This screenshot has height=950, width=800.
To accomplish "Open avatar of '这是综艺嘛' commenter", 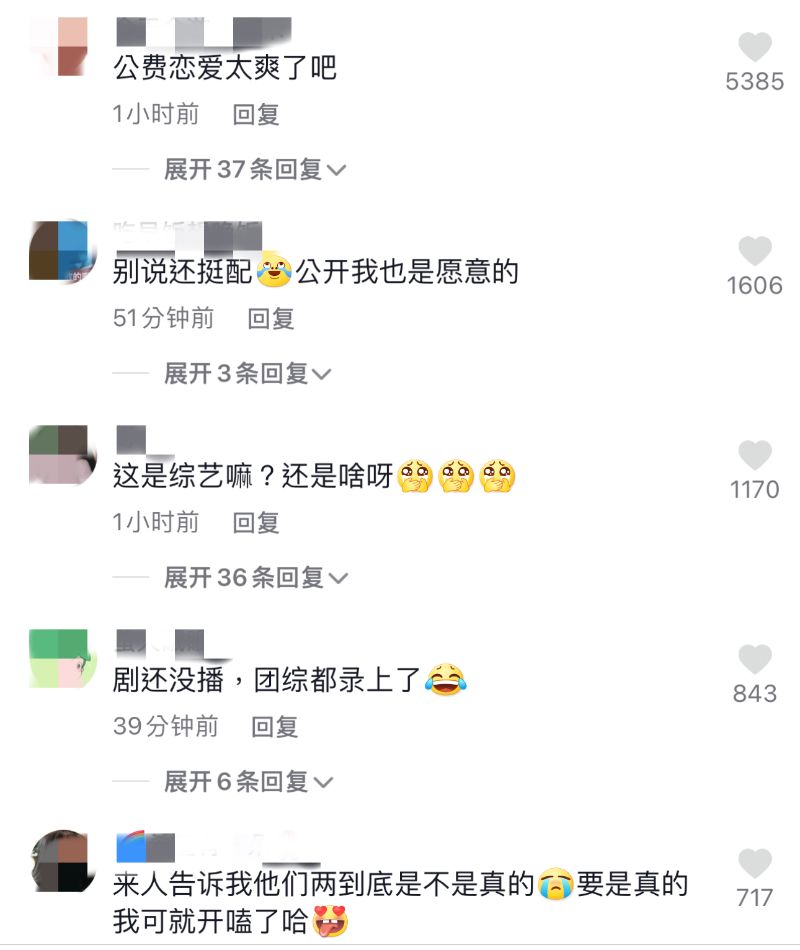I will pyautogui.click(x=62, y=455).
